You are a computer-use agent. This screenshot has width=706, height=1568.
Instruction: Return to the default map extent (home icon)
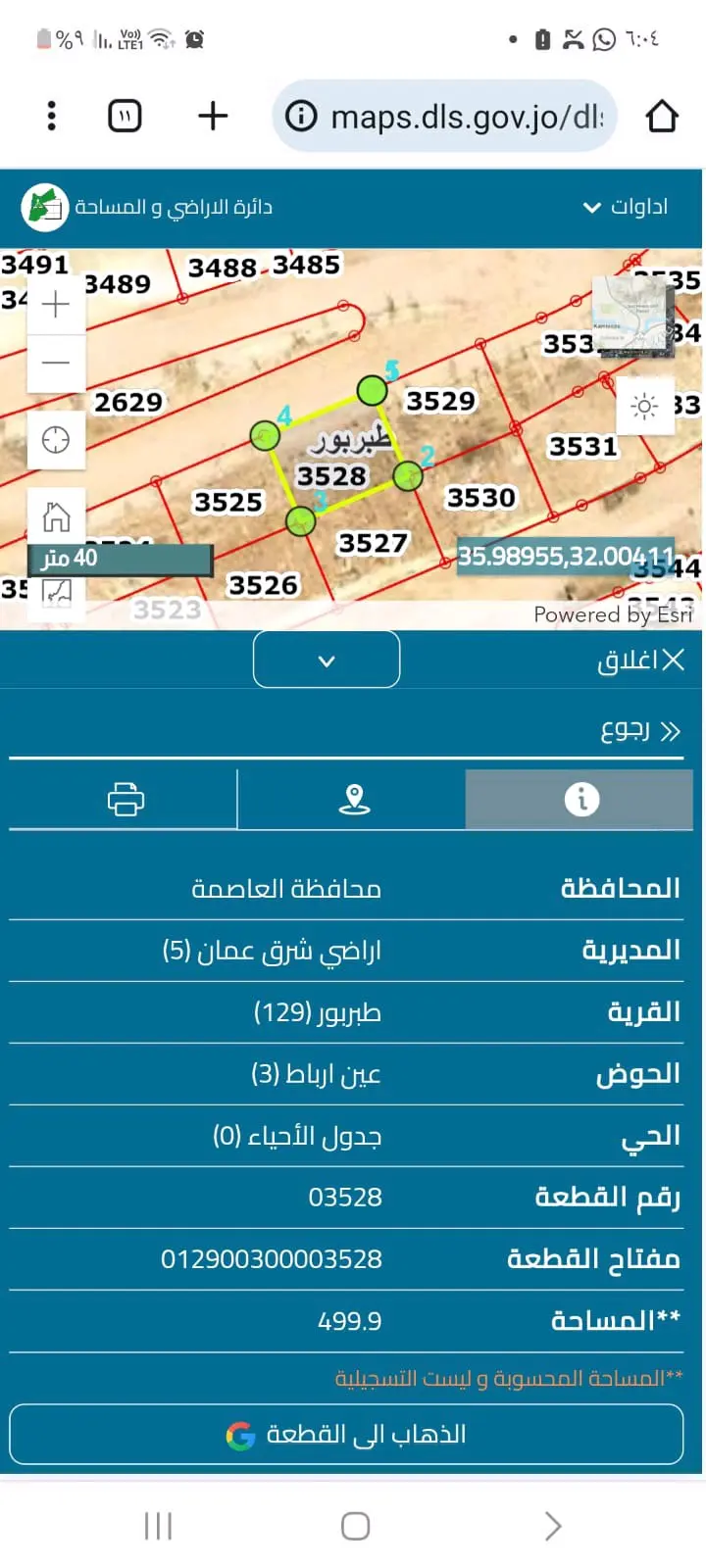pyautogui.click(x=56, y=514)
